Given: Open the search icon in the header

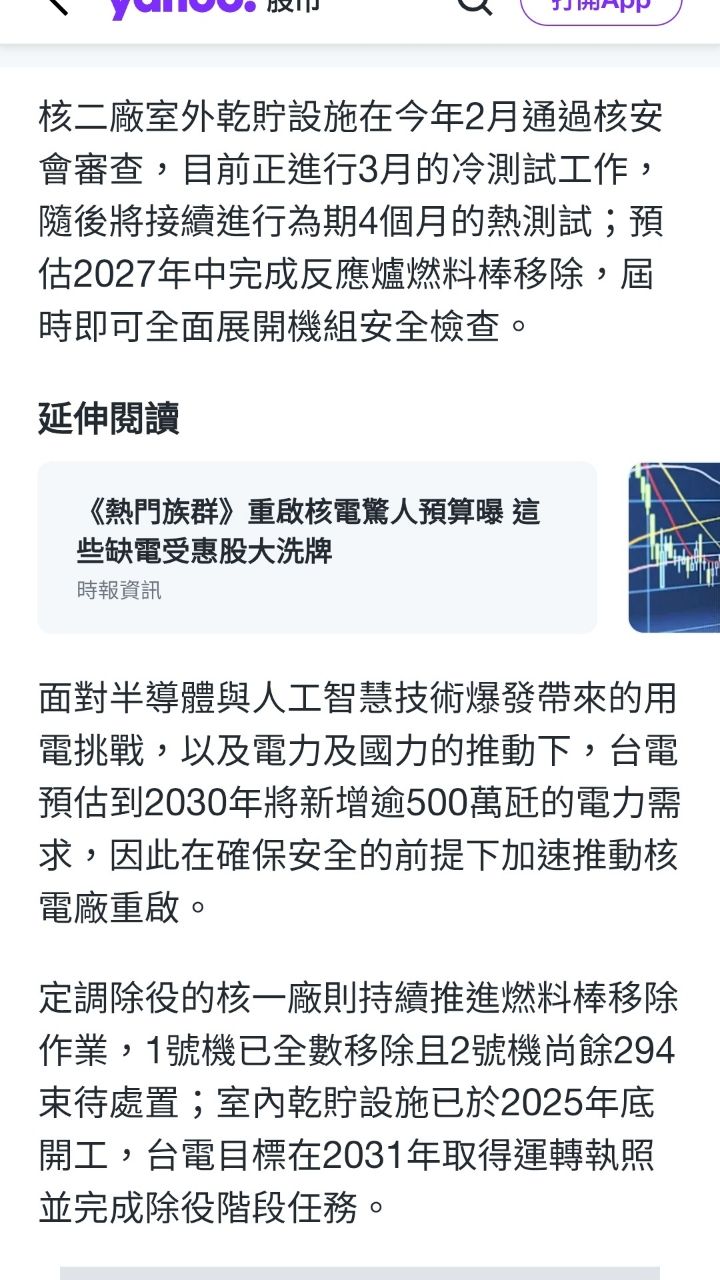Looking at the screenshot, I should 475,6.
